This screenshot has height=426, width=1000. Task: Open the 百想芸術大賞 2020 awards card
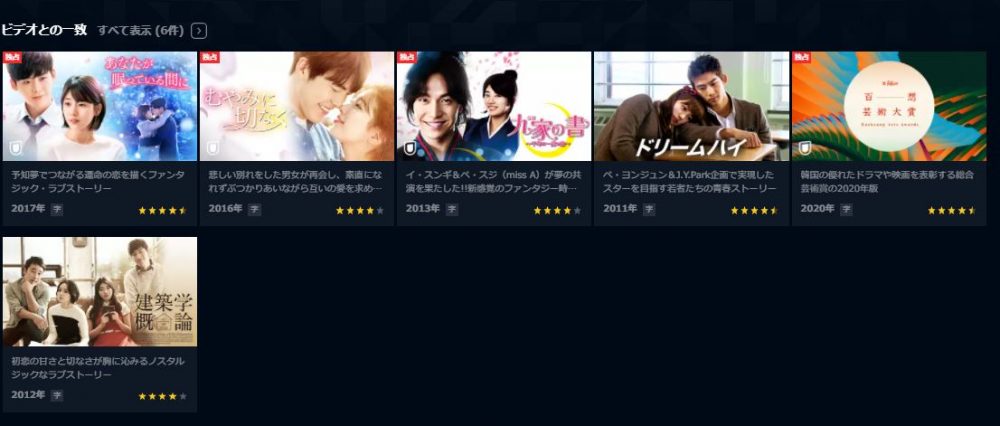(x=889, y=107)
